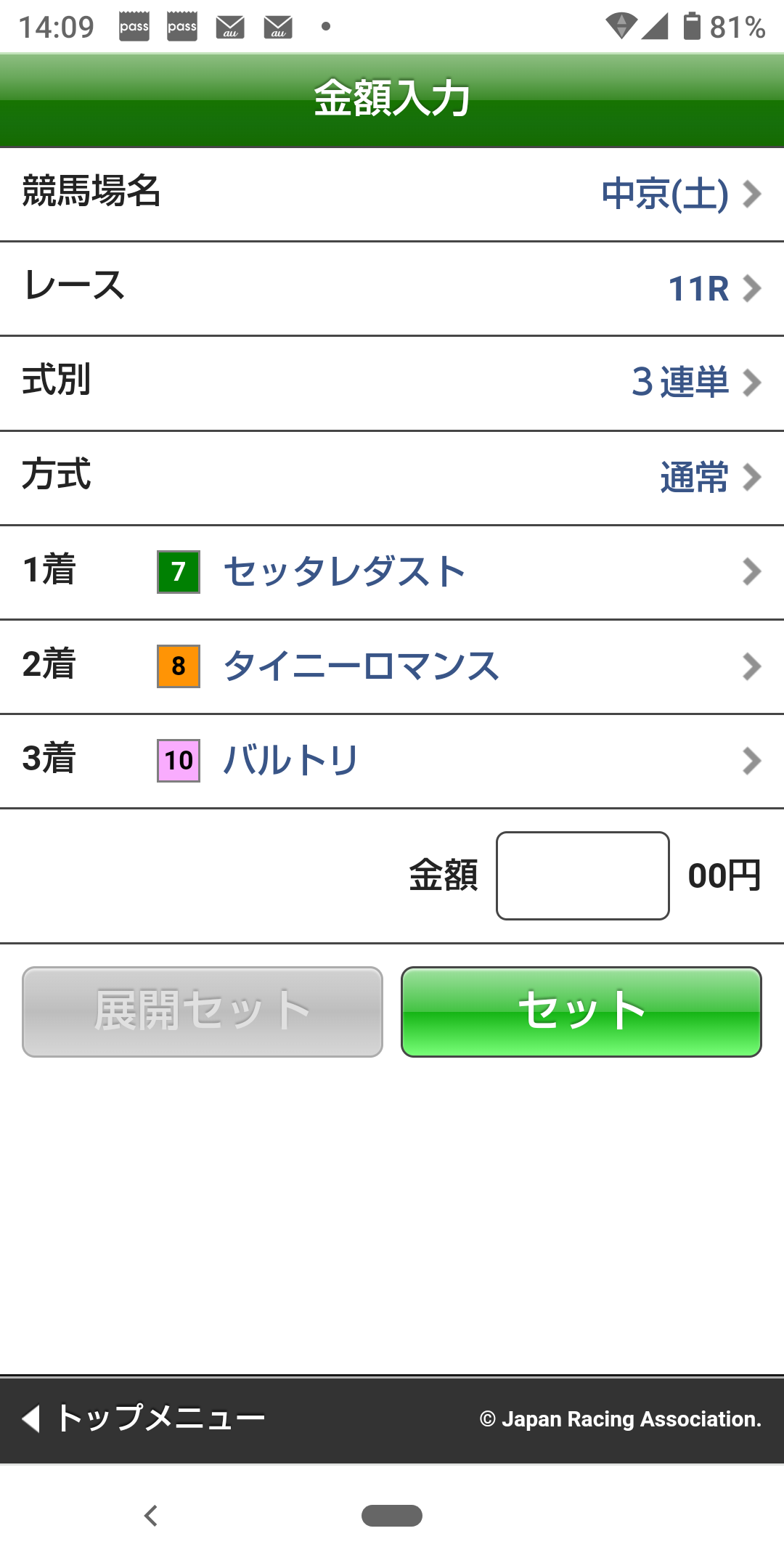Open the レース selector showing 11R

point(392,288)
